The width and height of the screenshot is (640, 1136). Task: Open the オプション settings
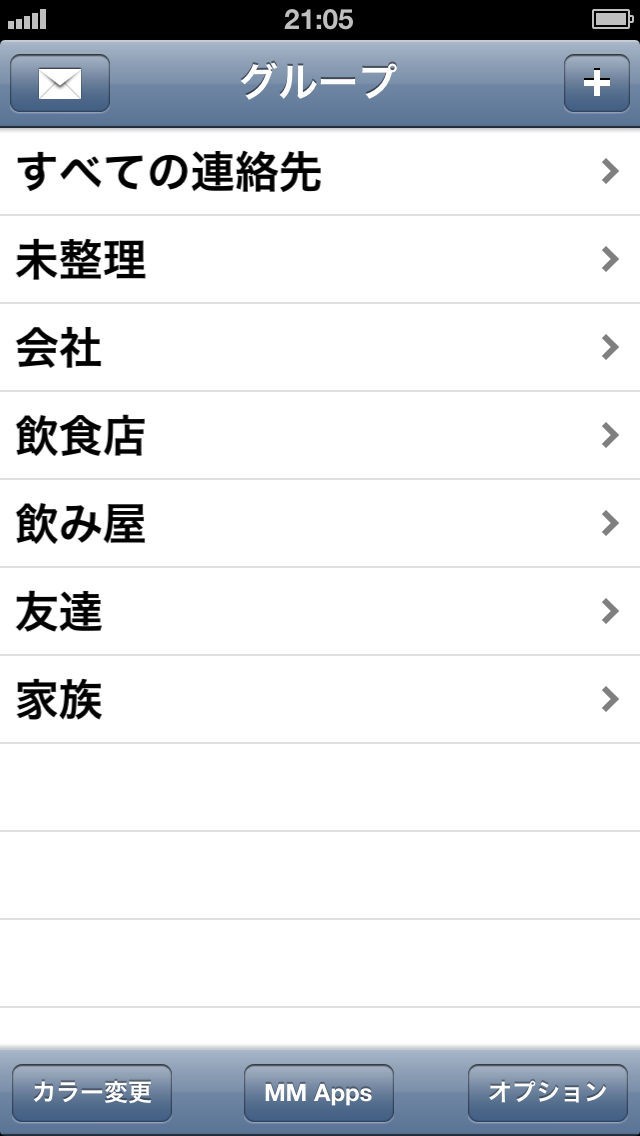(x=548, y=1093)
